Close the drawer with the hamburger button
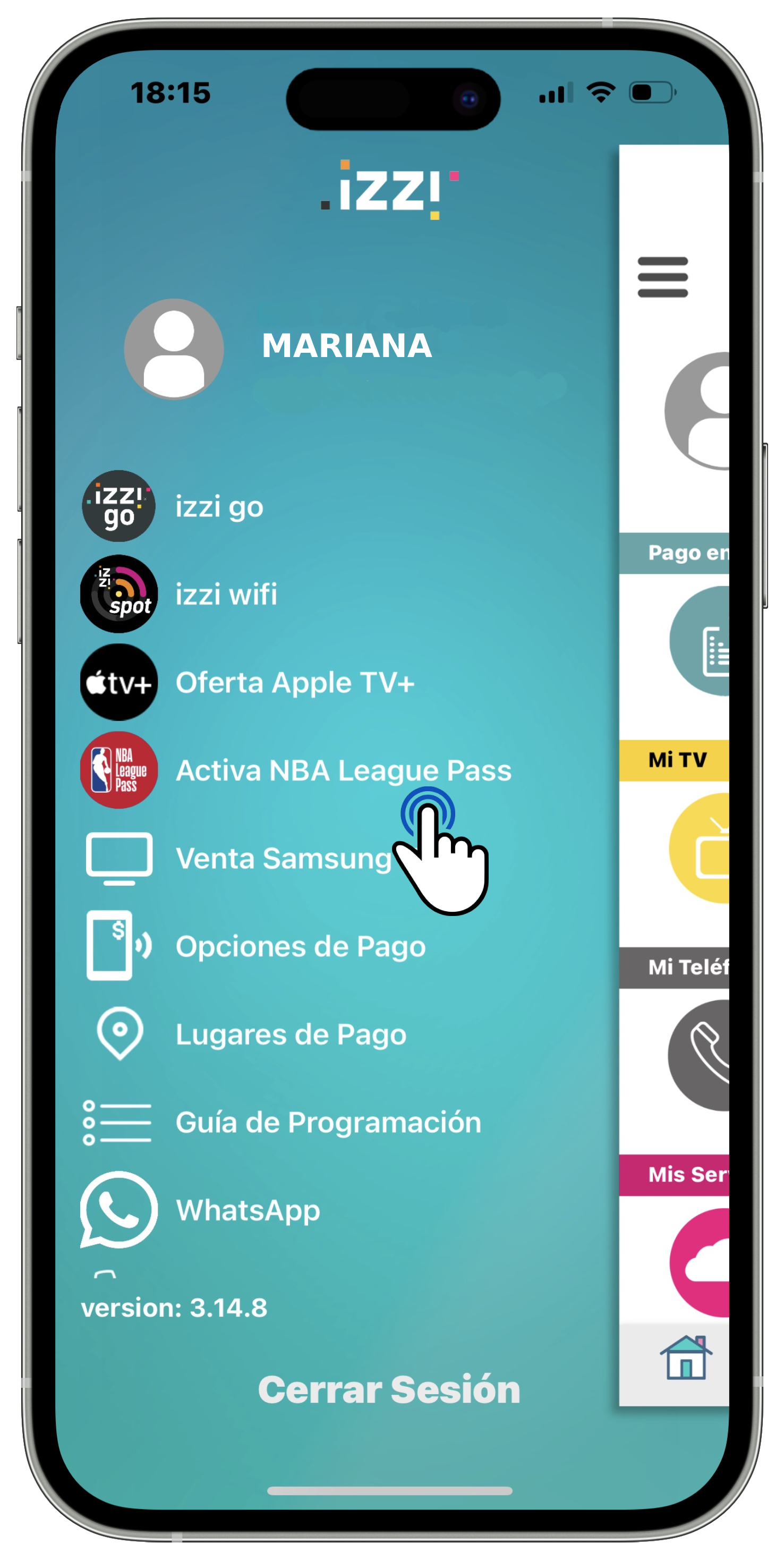Screen dimensions: 784x1560 (x=662, y=277)
